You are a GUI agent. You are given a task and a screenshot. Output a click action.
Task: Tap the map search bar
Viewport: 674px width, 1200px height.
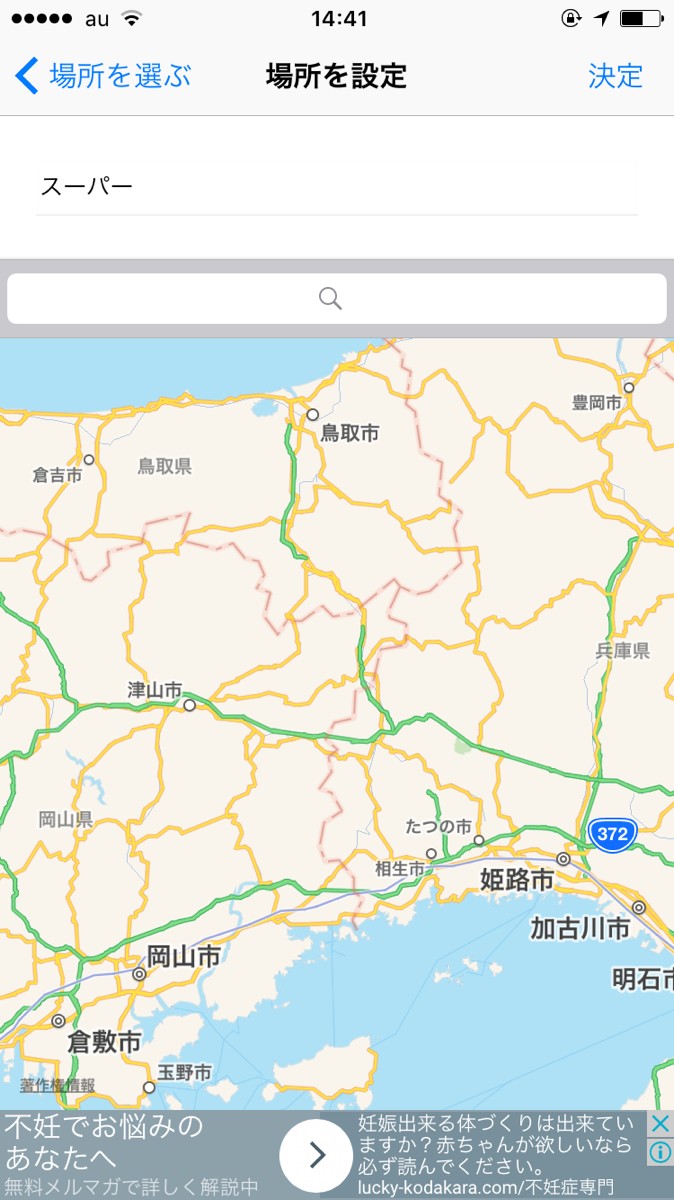pos(336,298)
